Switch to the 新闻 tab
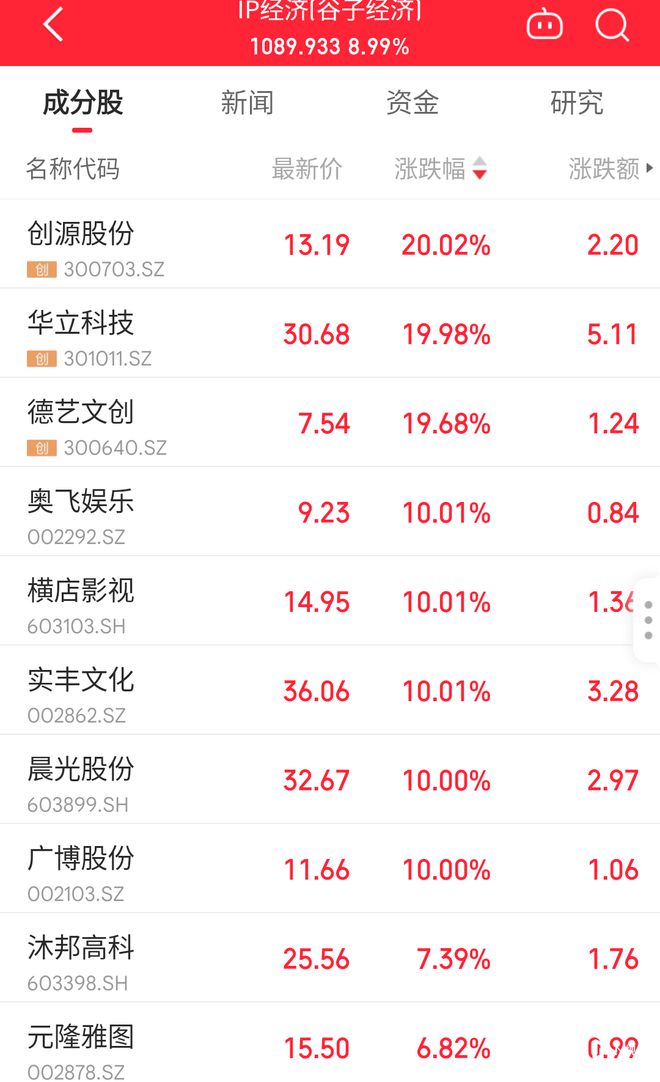 [247, 103]
